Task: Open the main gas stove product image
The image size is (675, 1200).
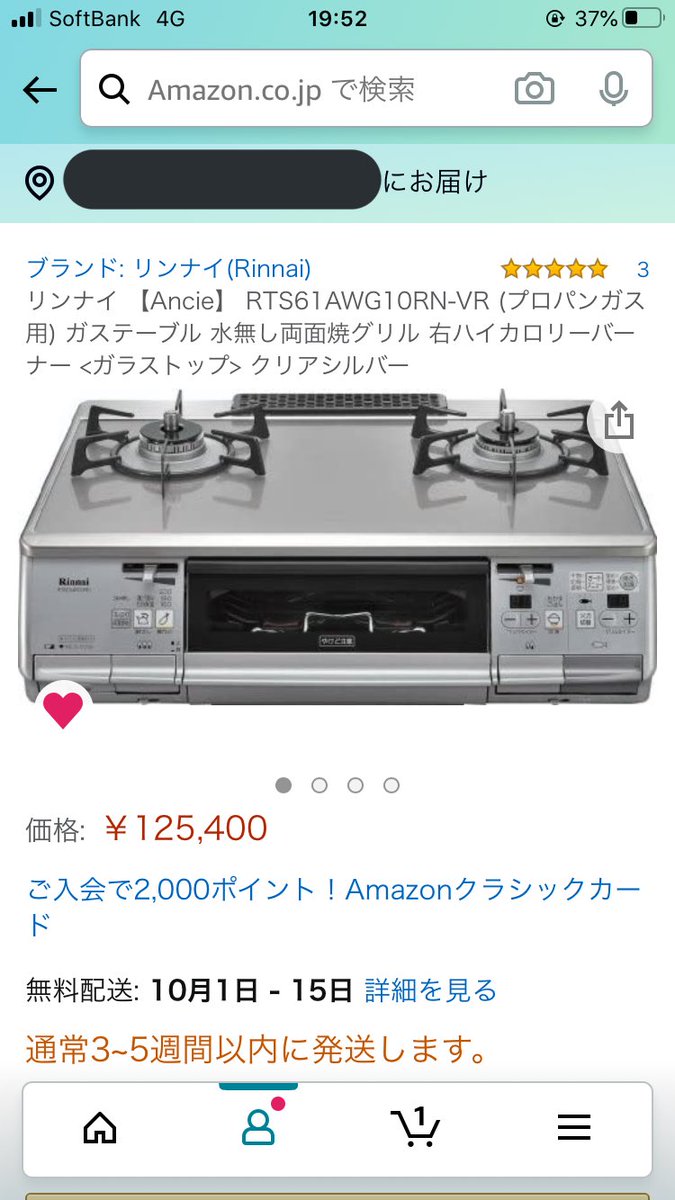Action: [337, 548]
